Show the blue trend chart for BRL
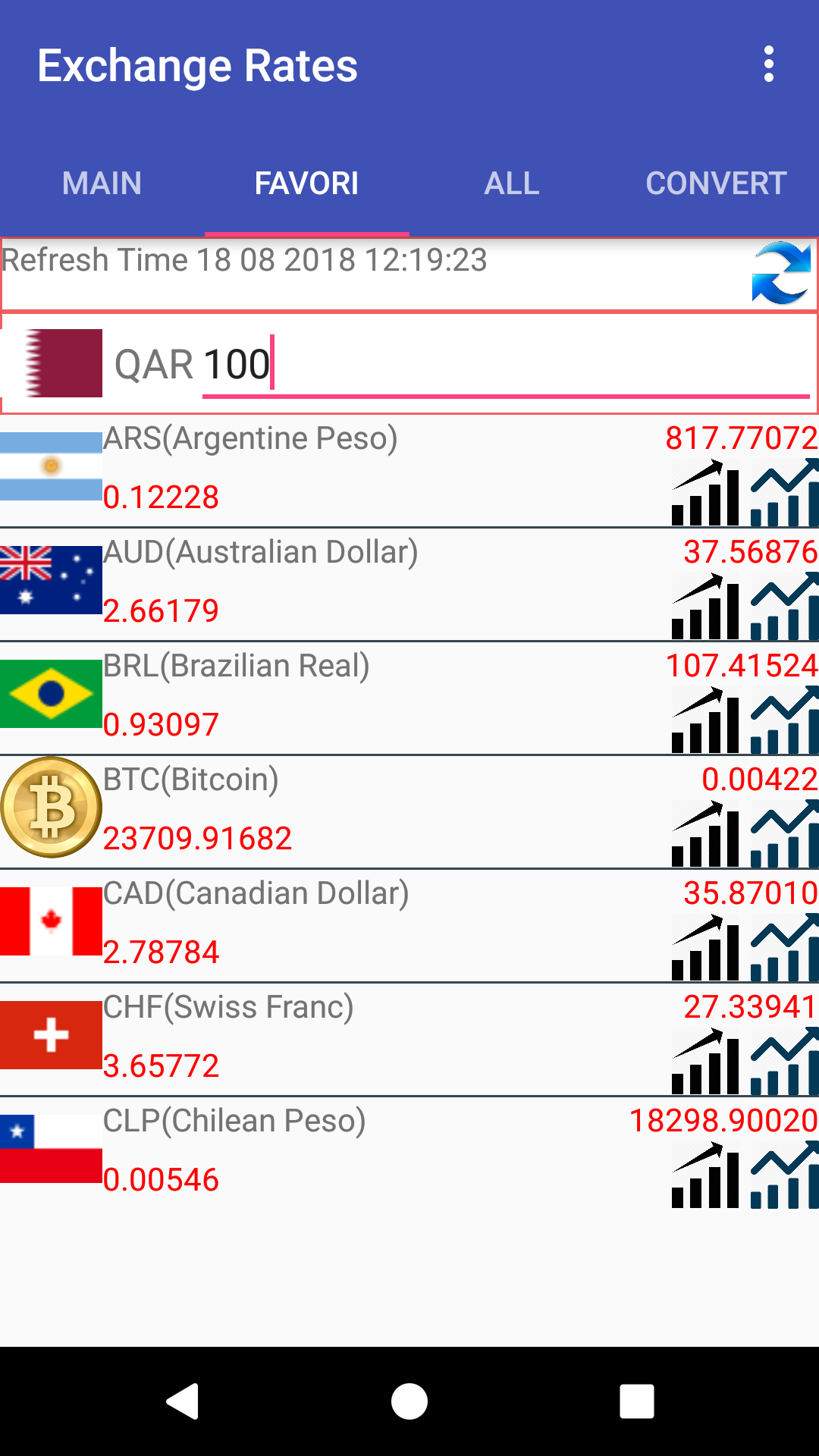Screen dimensions: 819x1456 tap(785, 721)
